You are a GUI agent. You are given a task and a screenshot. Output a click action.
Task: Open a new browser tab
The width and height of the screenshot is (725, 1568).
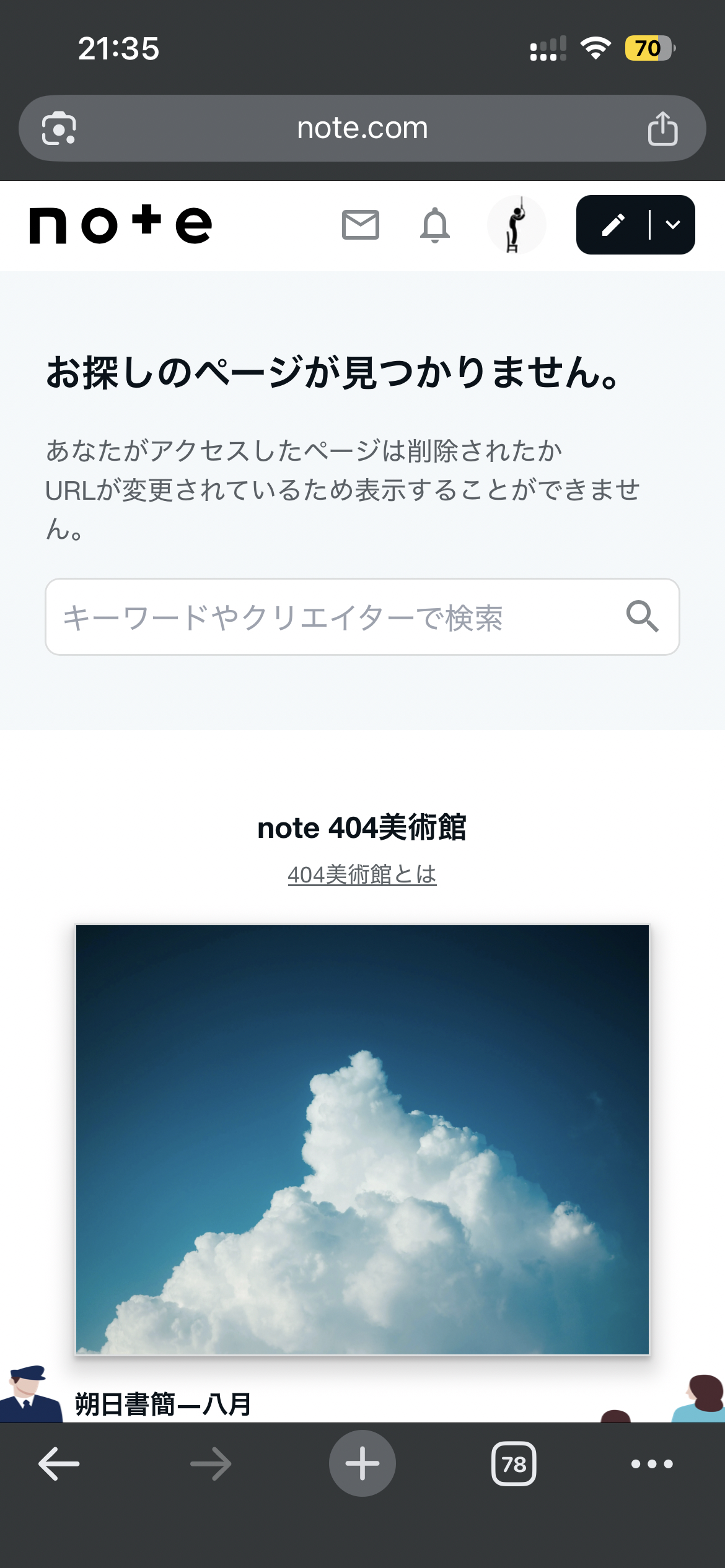[362, 1464]
